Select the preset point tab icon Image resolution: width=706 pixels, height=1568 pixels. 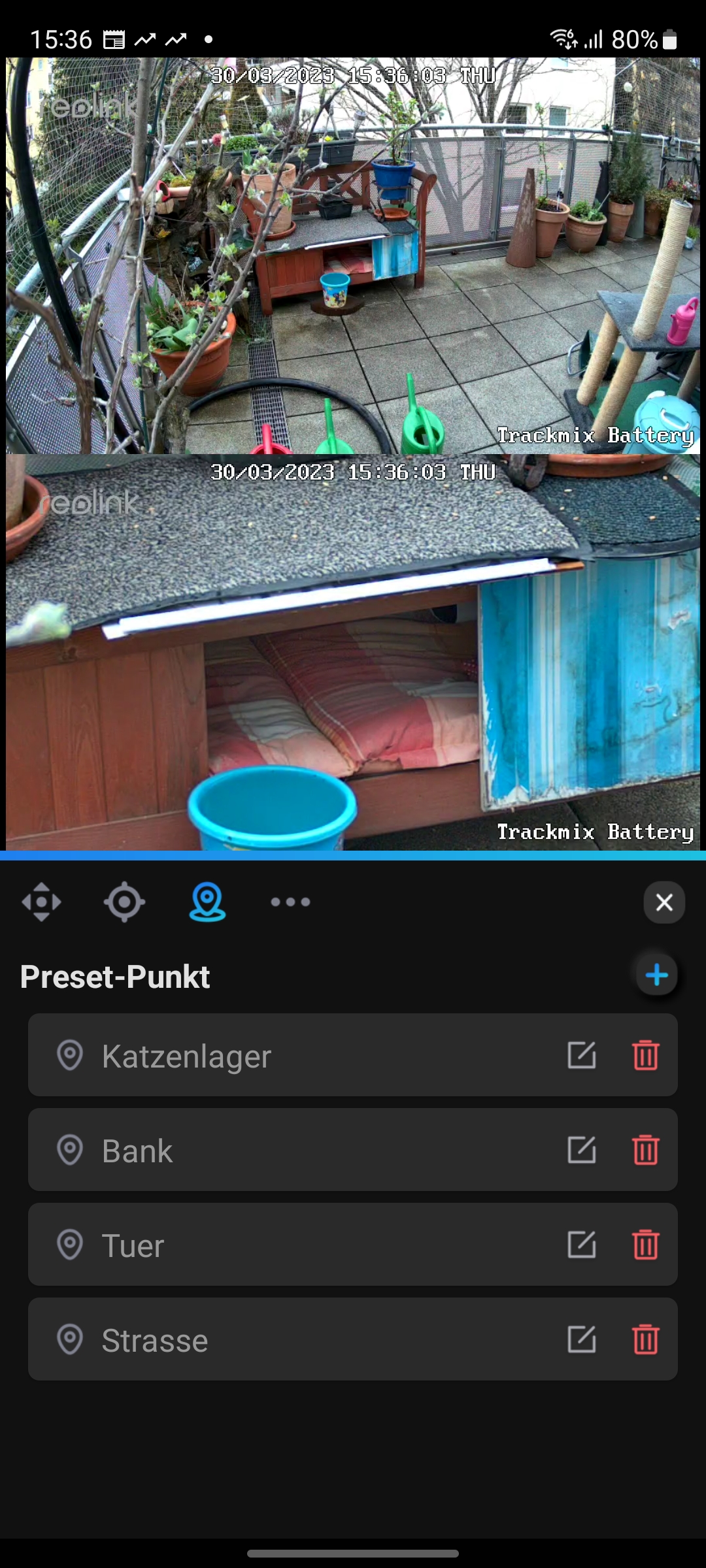tap(207, 902)
